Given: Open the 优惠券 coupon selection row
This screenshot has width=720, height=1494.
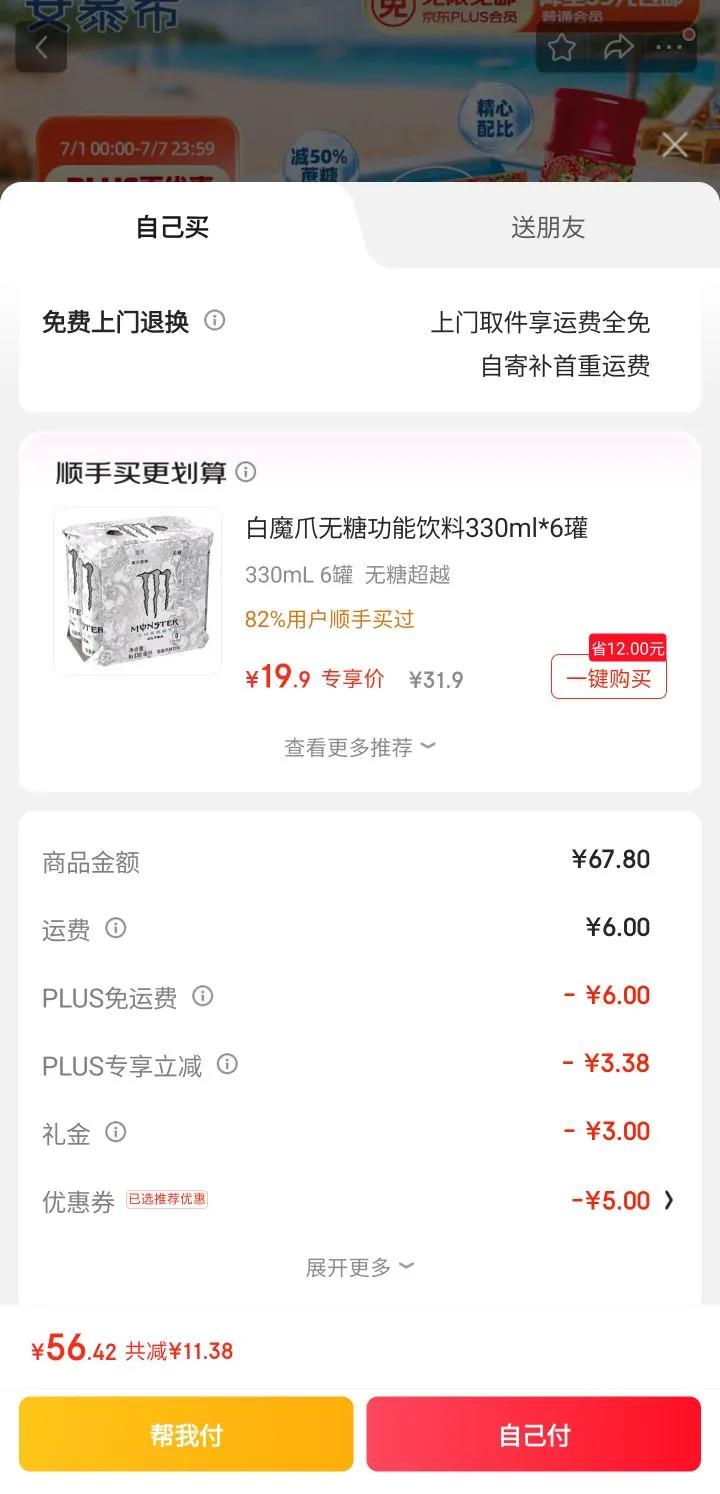Looking at the screenshot, I should (x=360, y=1200).
